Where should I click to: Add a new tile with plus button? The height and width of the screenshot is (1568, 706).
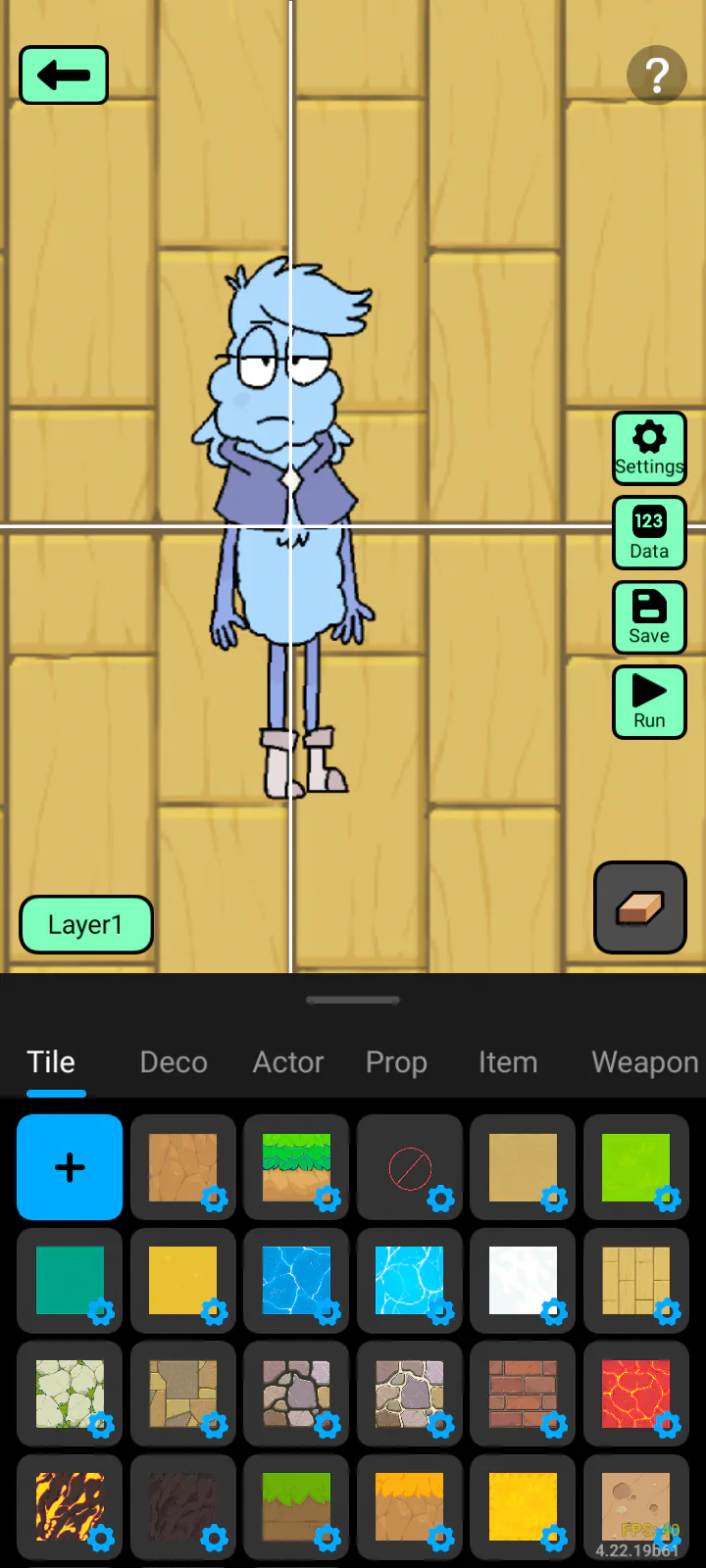(70, 1167)
